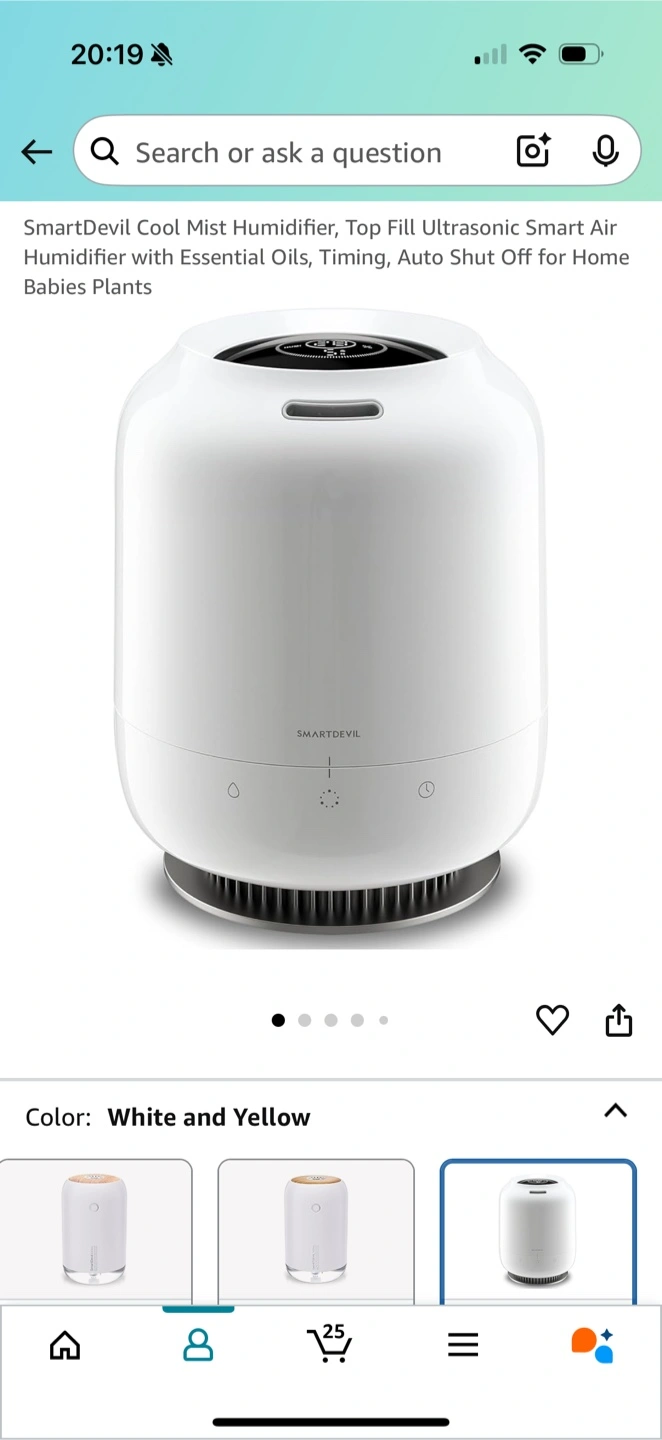Open the cart with 25 items
The width and height of the screenshot is (662, 1440).
[329, 1343]
